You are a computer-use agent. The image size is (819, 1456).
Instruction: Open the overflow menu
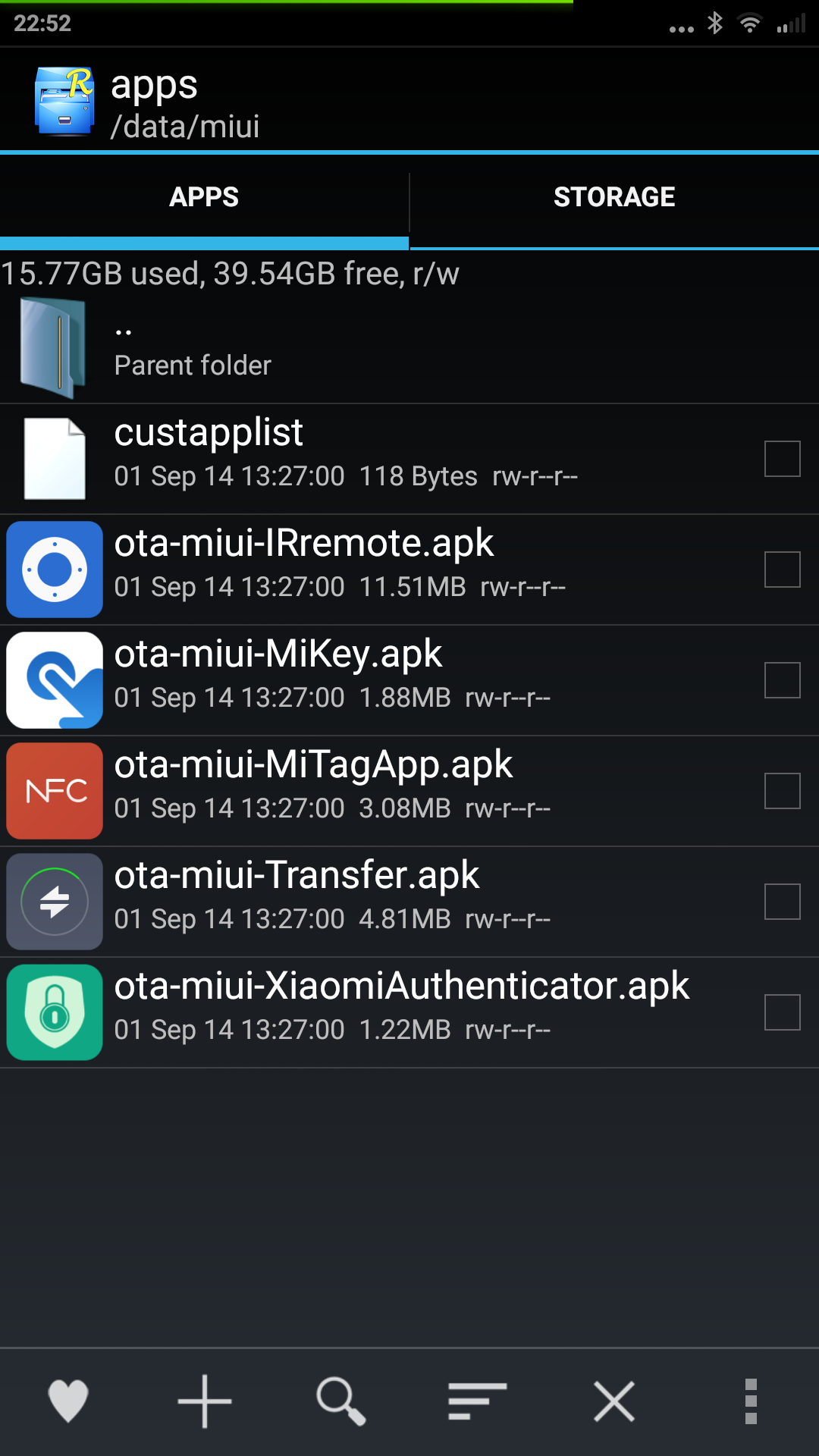[x=751, y=1401]
